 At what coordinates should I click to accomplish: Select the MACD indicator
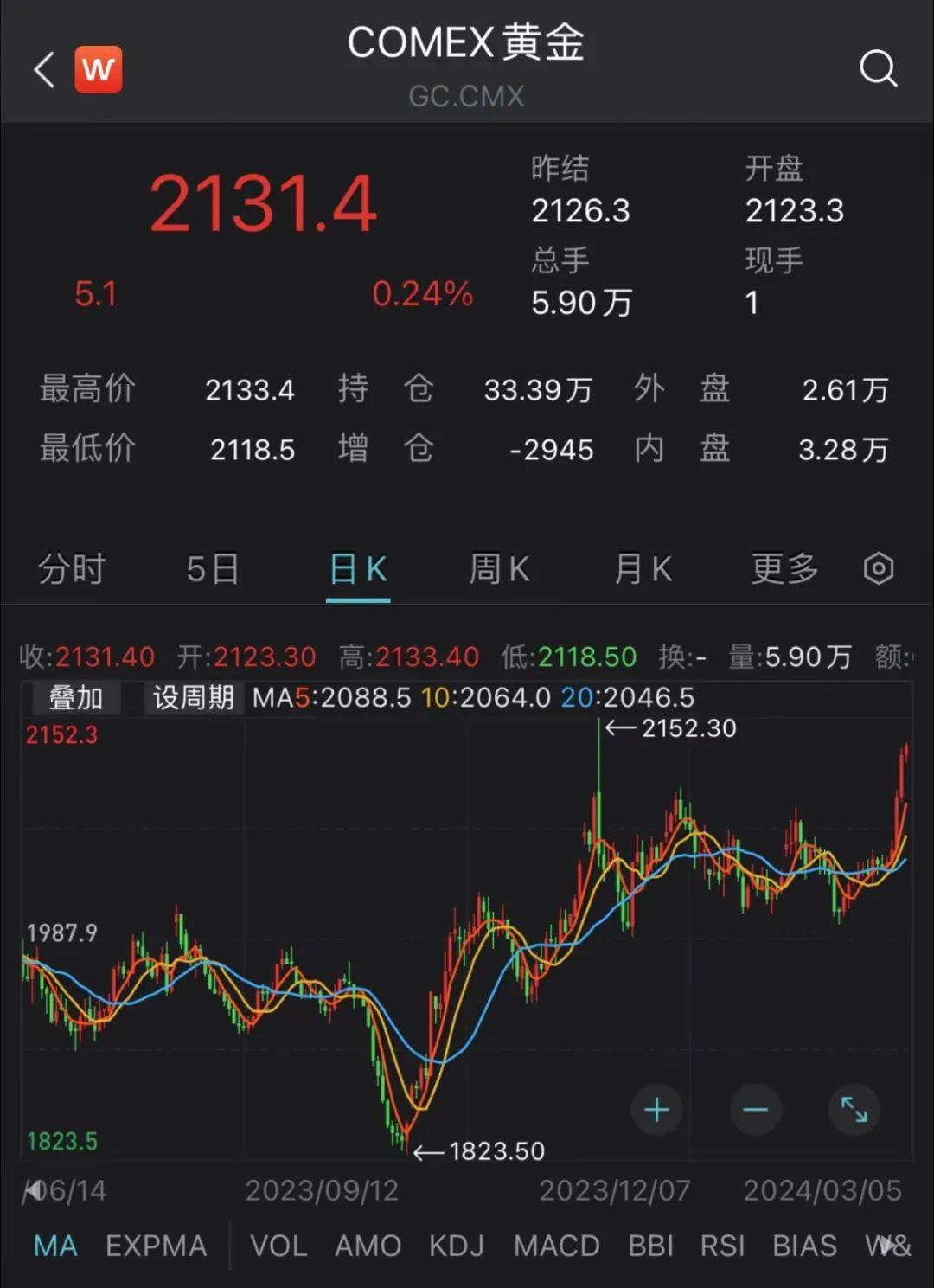556,1246
